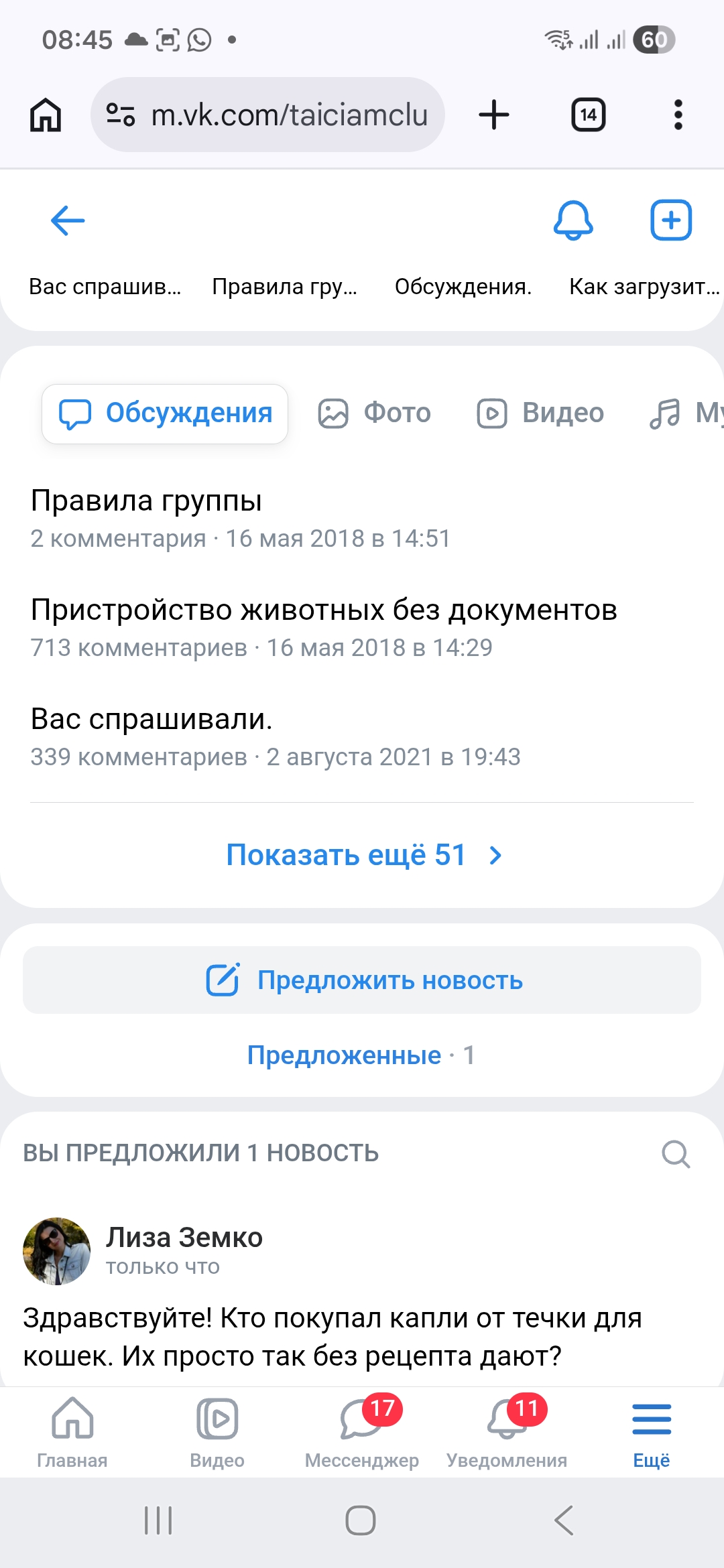This screenshot has height=1568, width=724.
Task: Open Мессенджер in the bottom bar
Action: pyautogui.click(x=362, y=1430)
